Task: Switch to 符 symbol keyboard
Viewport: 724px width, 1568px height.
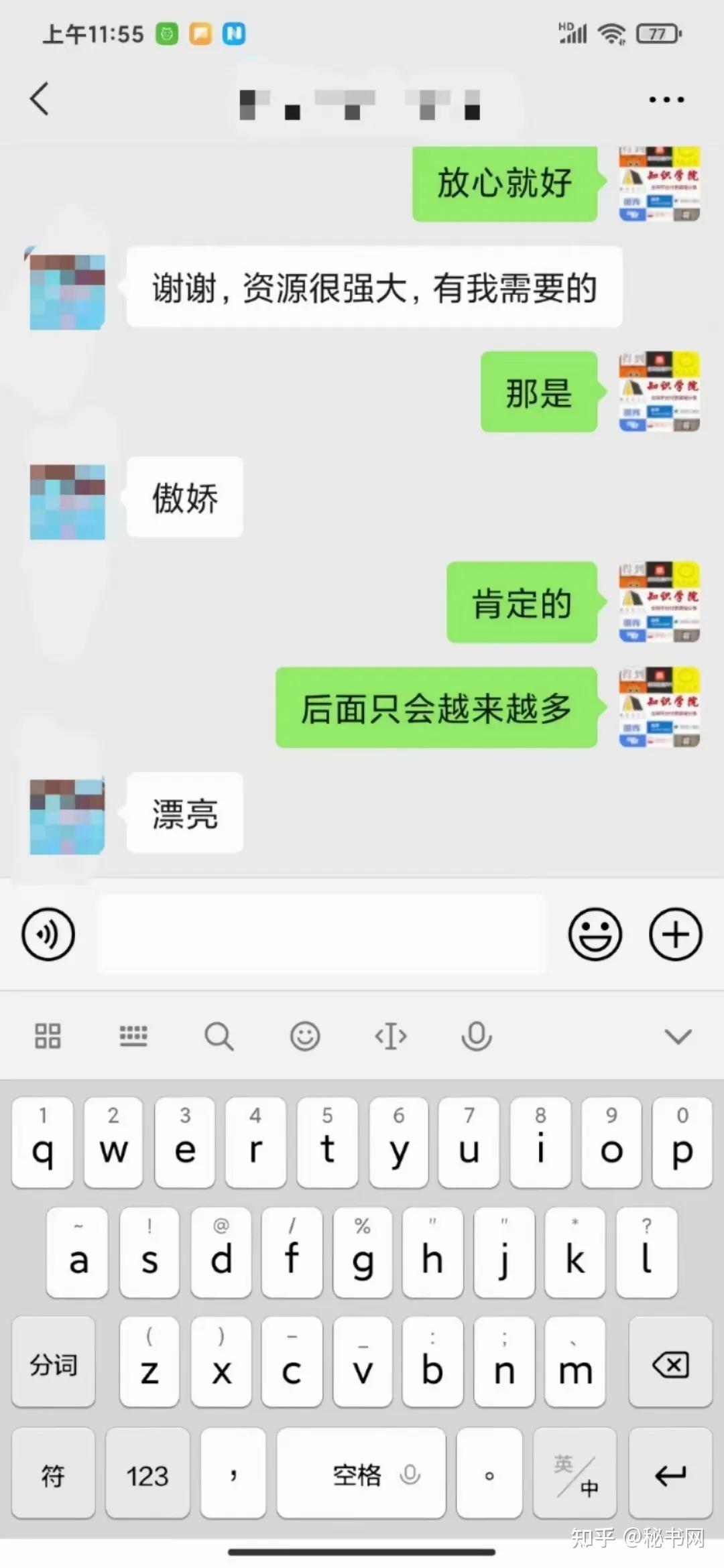Action: click(53, 1476)
